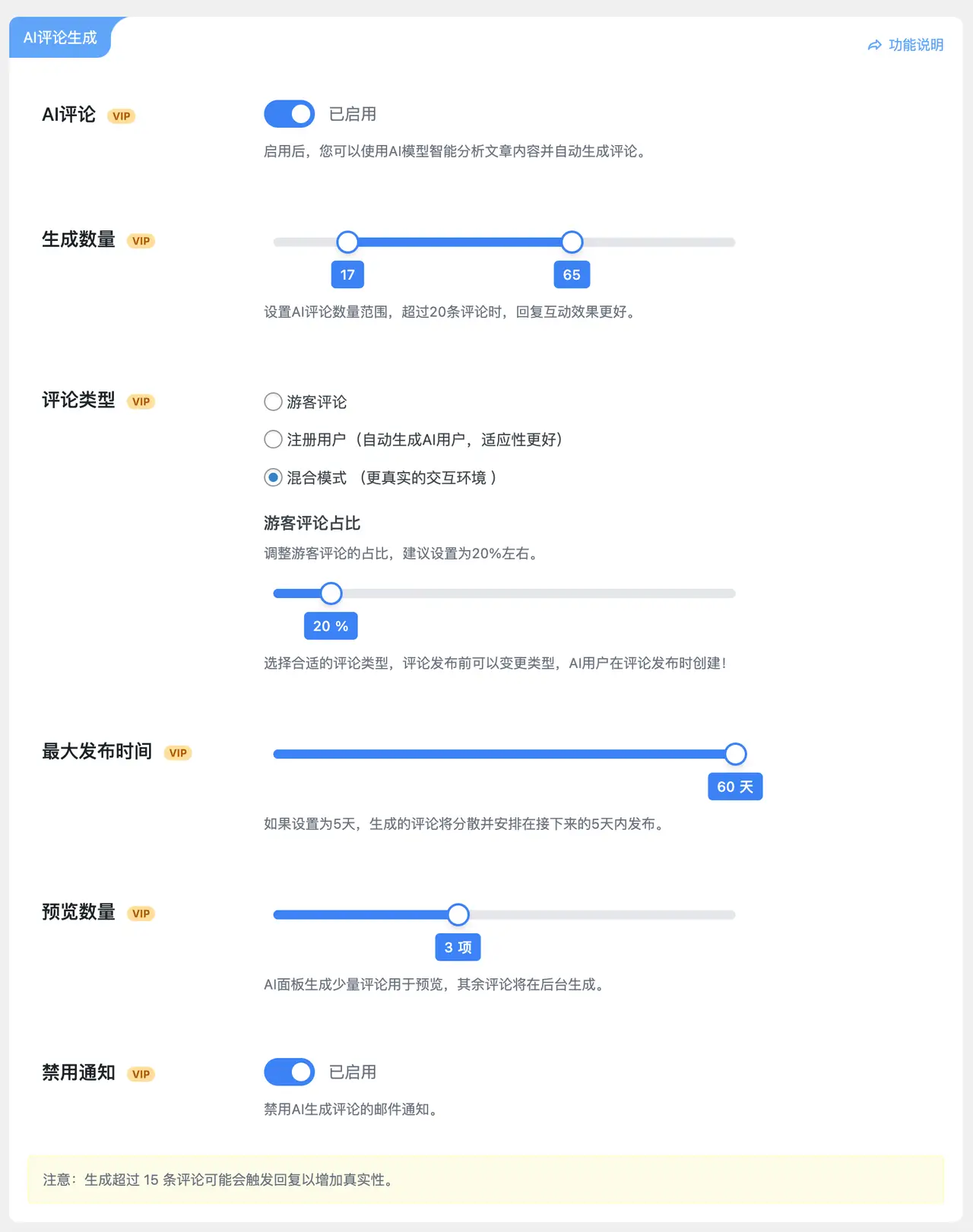Switch to the AI评论生成 tab
Screen dimensions: 973x1232
60,37
